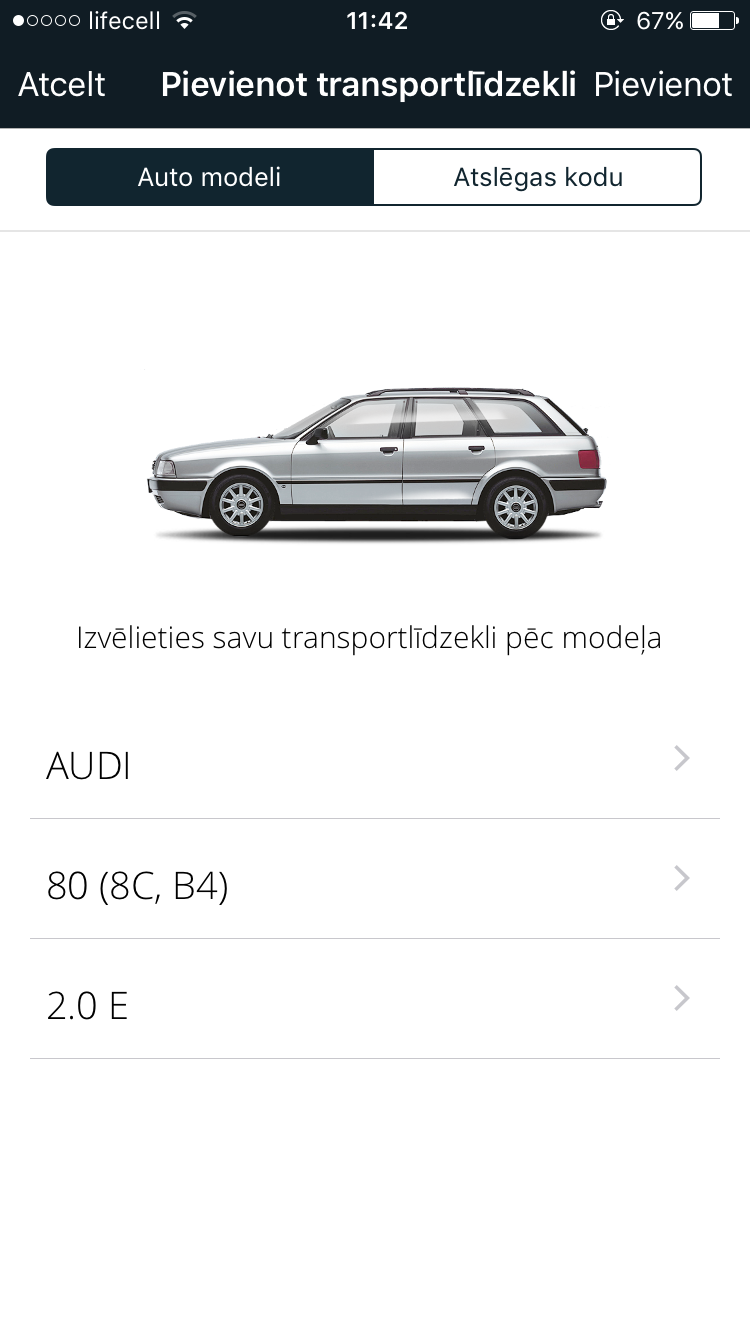Switch to the Atslēgas kodu tab
Screen dimensions: 750x1334
(538, 177)
